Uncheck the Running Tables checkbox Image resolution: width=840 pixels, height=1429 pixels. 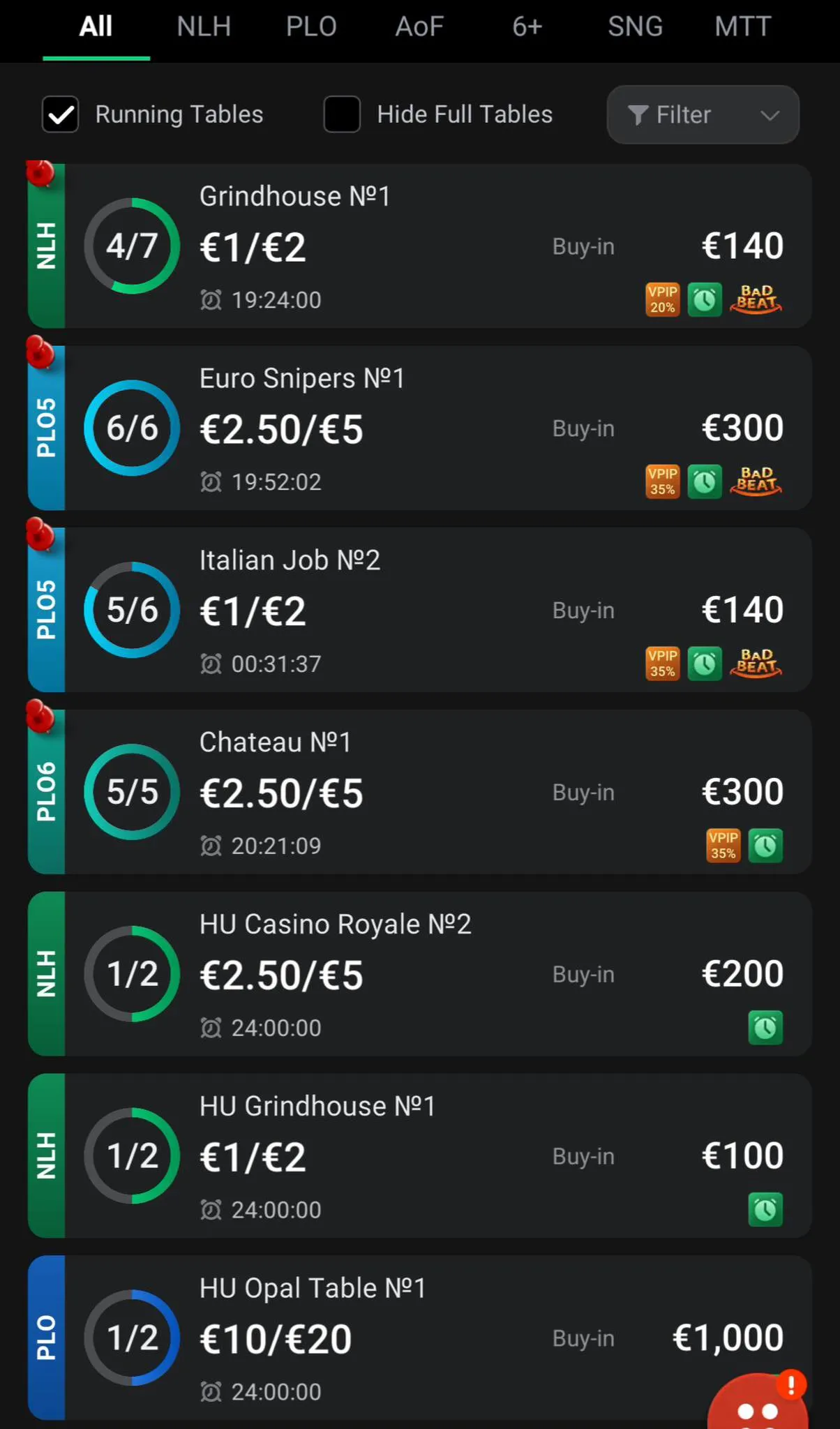point(61,114)
